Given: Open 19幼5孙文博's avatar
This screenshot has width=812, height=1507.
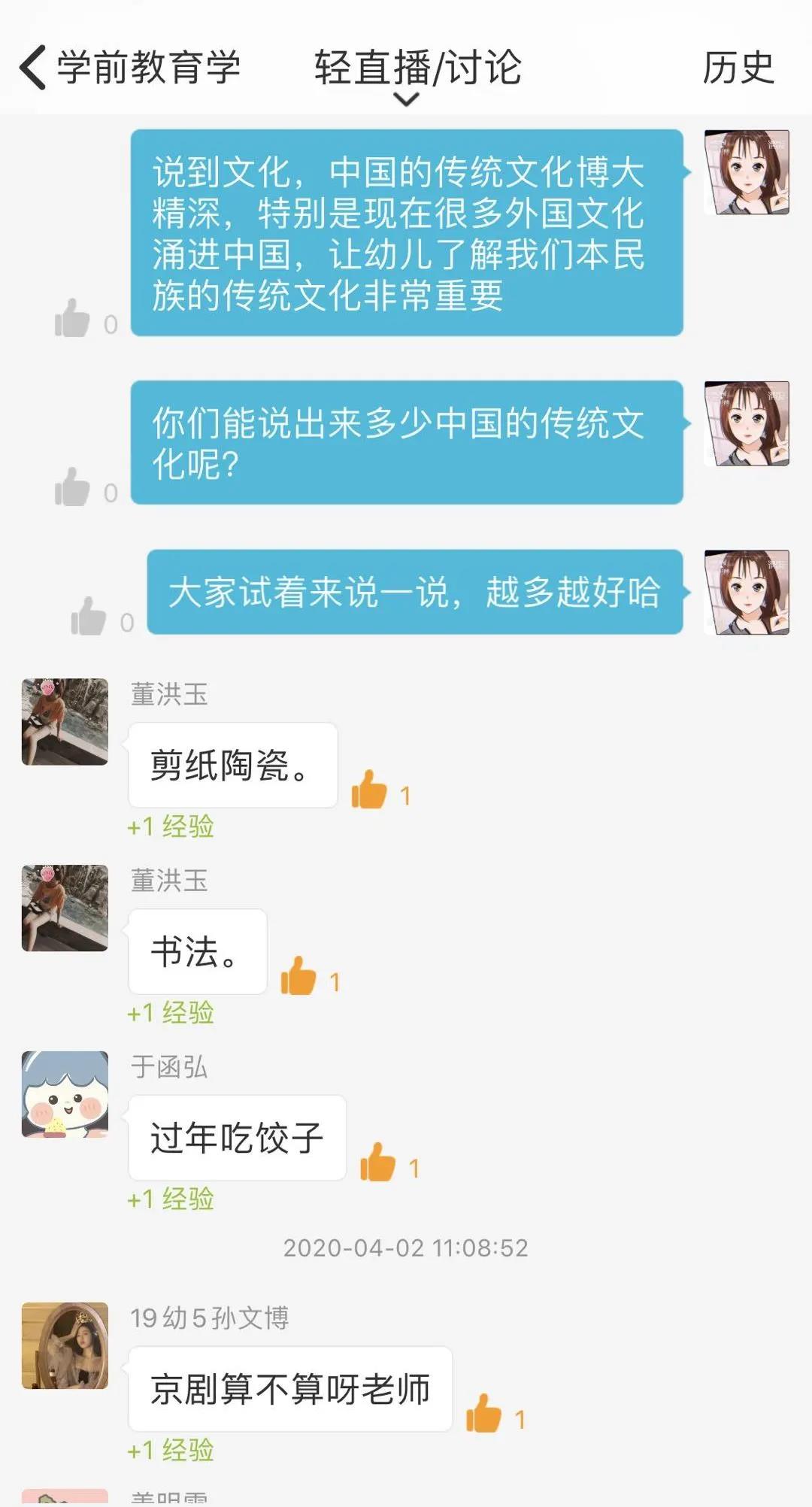Looking at the screenshot, I should [65, 1346].
